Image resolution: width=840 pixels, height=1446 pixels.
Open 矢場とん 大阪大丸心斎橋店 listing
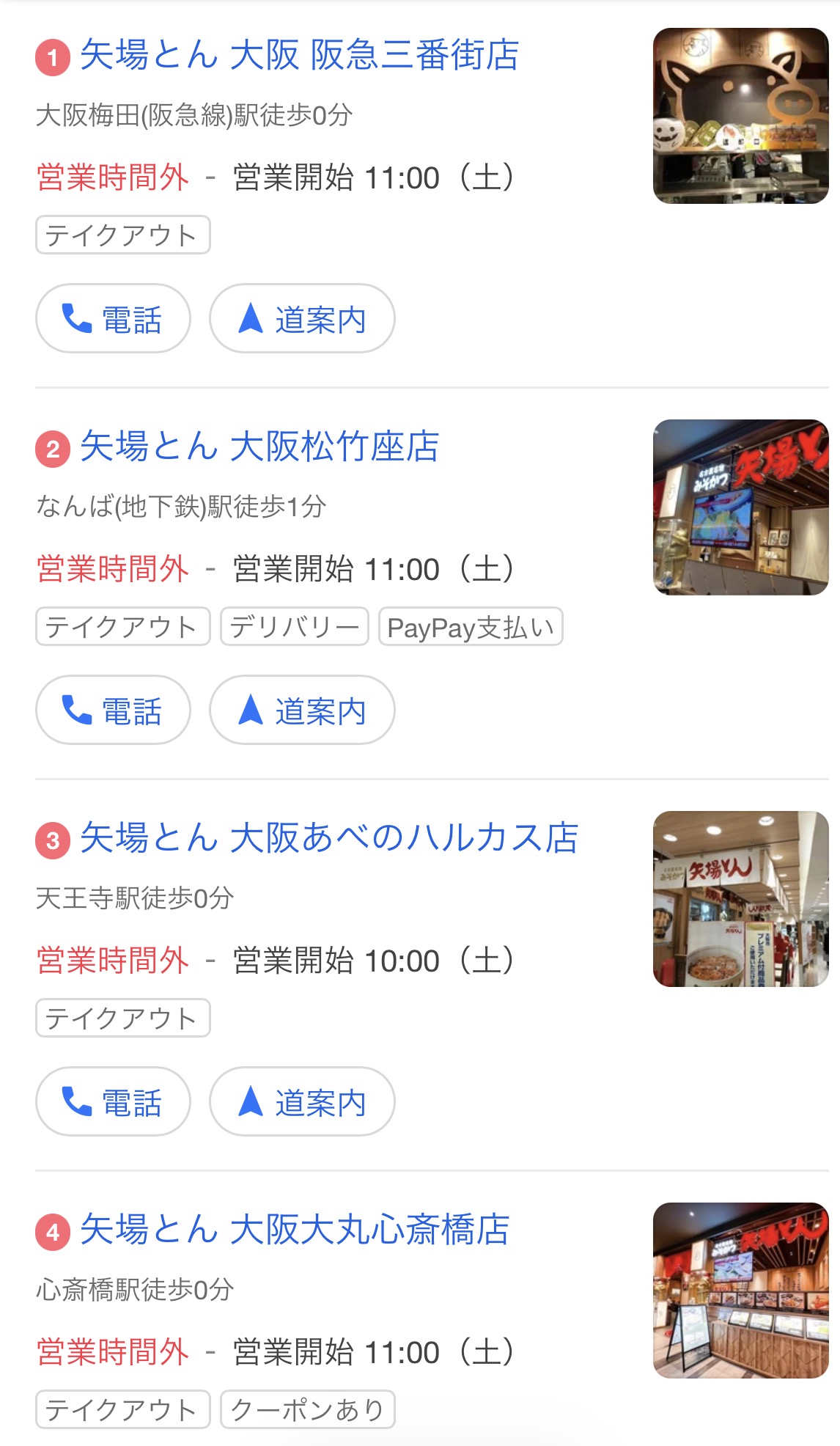tap(295, 1230)
